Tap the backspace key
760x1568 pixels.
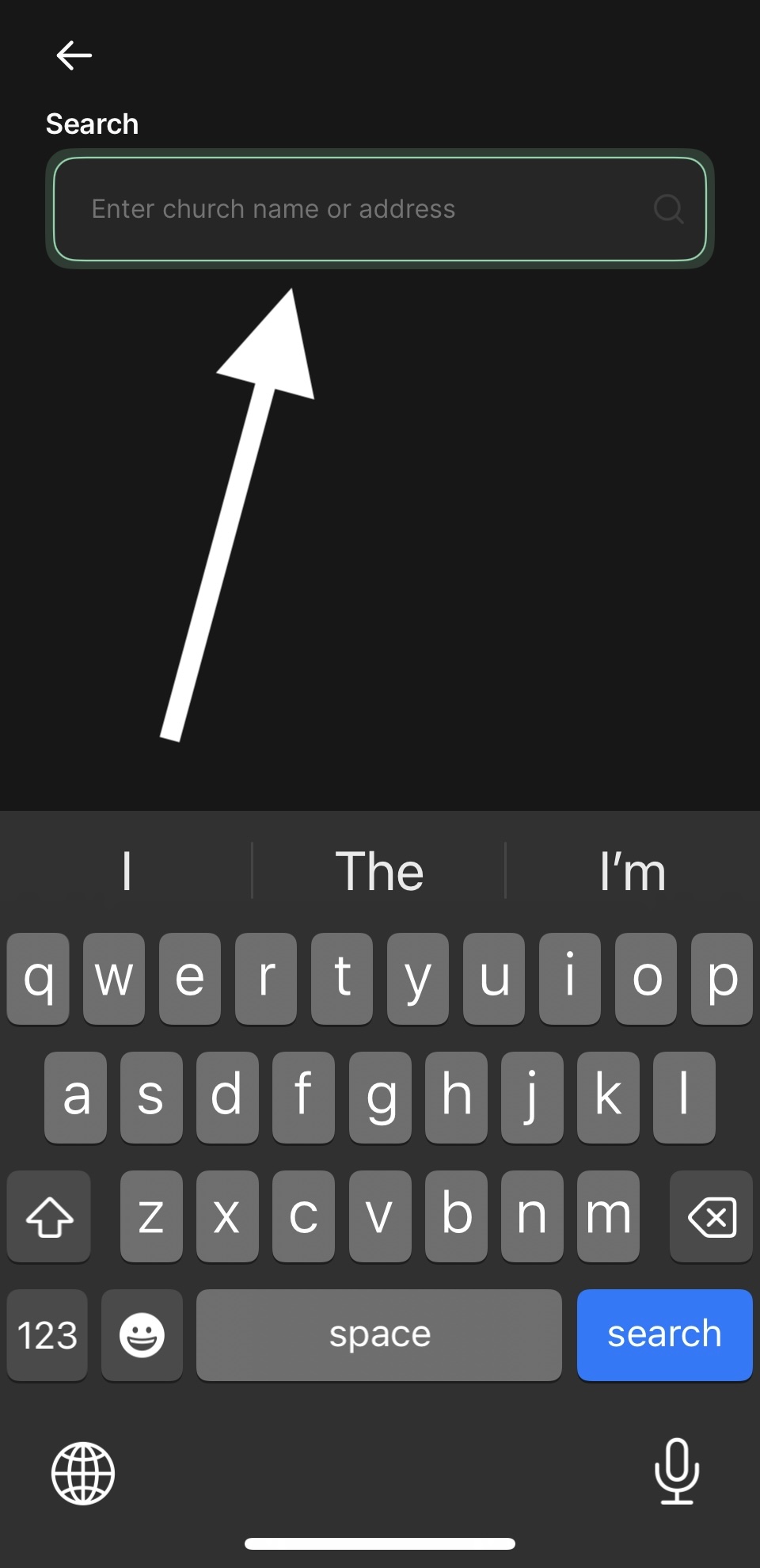pyautogui.click(x=711, y=1216)
